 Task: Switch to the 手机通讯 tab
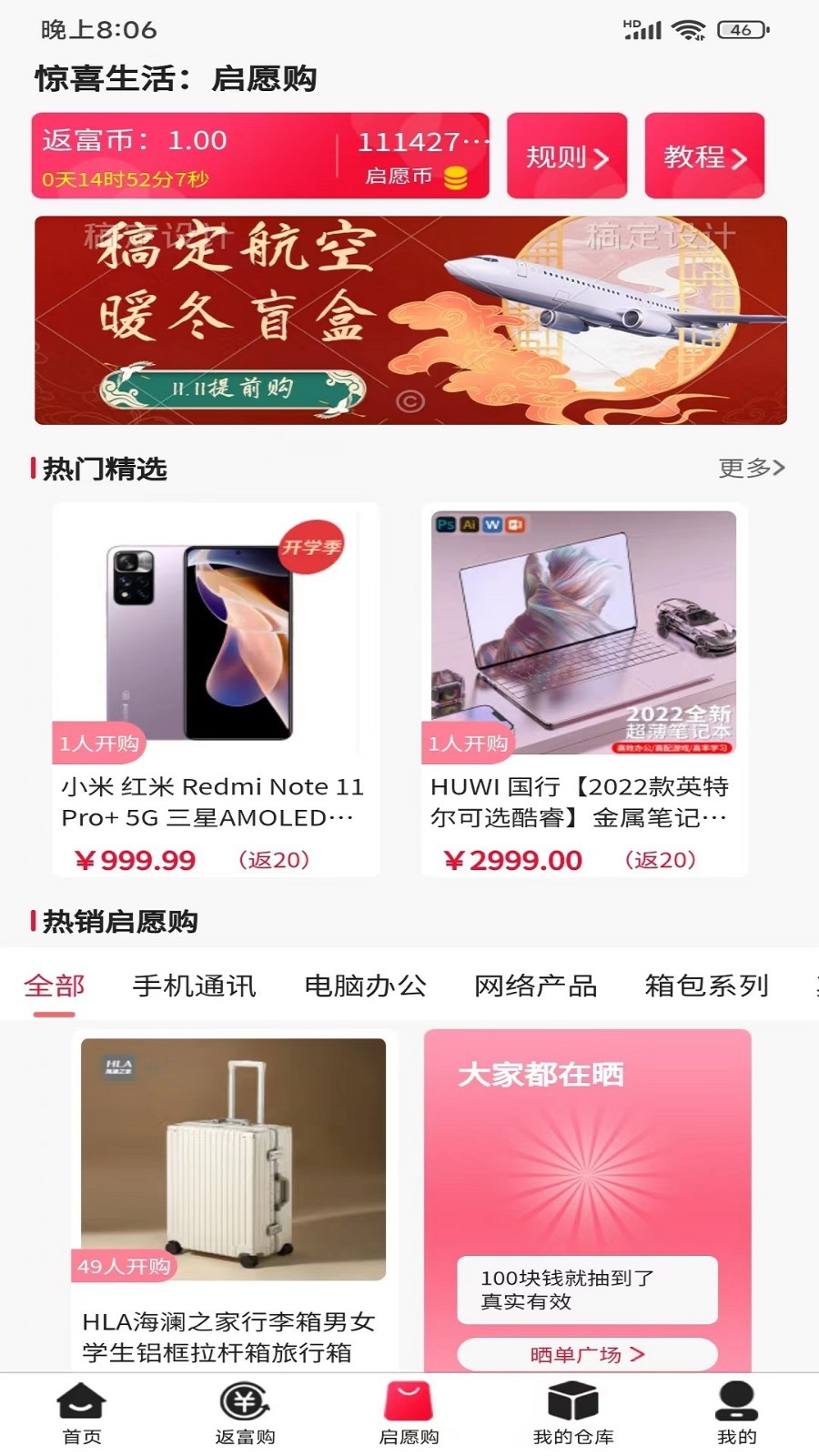click(x=194, y=986)
